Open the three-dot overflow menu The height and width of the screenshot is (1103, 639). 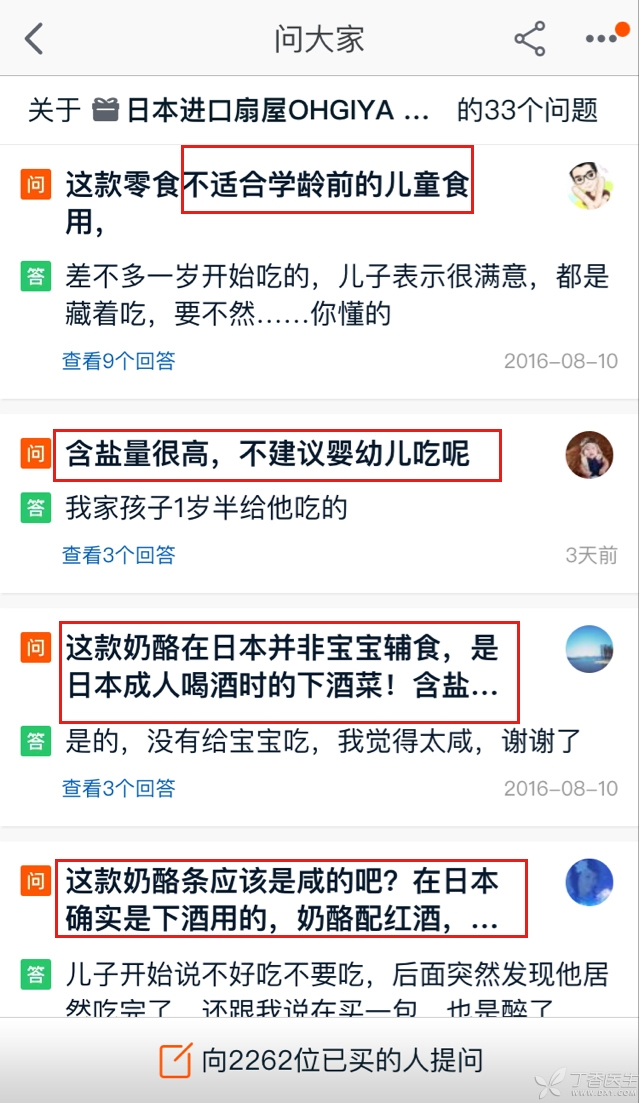point(601,39)
